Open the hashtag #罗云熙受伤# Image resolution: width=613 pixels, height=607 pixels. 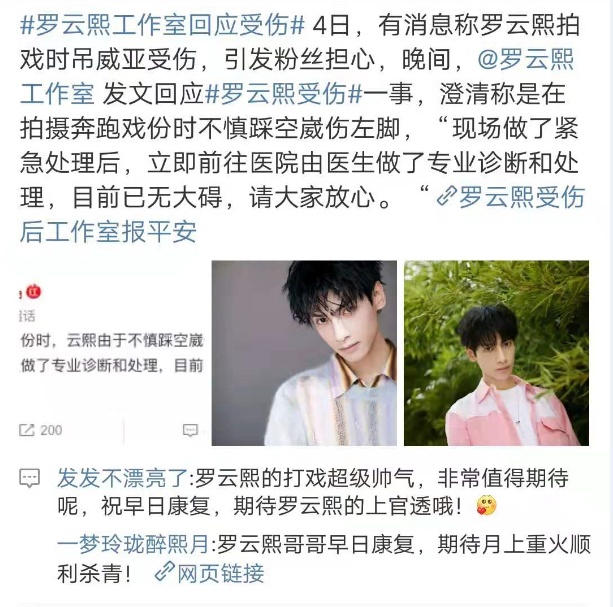click(x=283, y=95)
